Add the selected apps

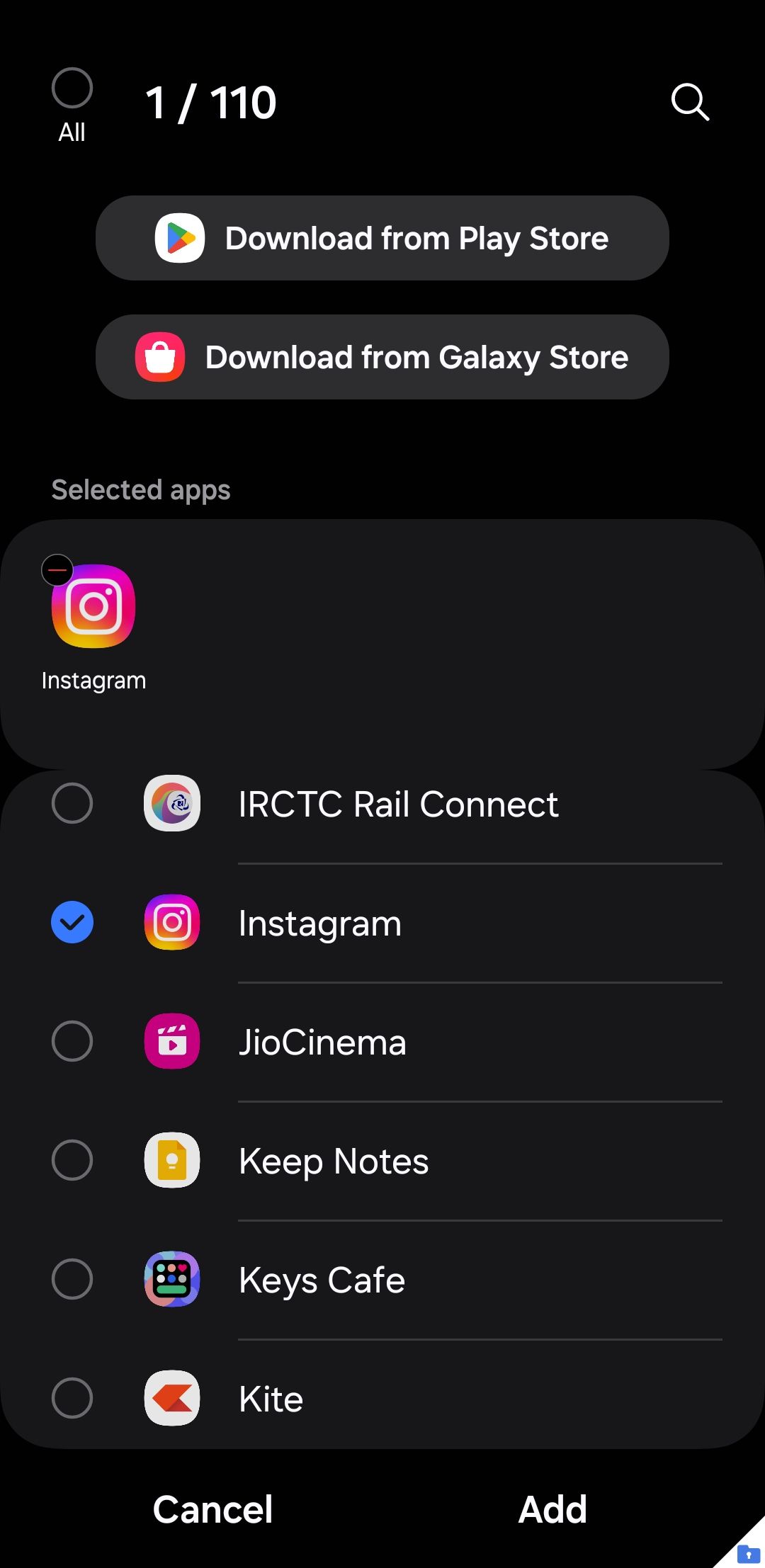pos(552,1509)
